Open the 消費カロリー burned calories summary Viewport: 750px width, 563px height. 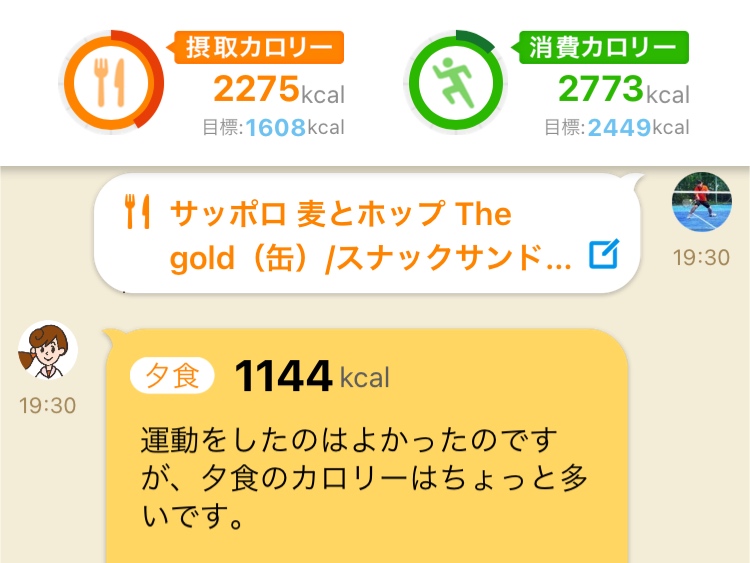tap(547, 83)
